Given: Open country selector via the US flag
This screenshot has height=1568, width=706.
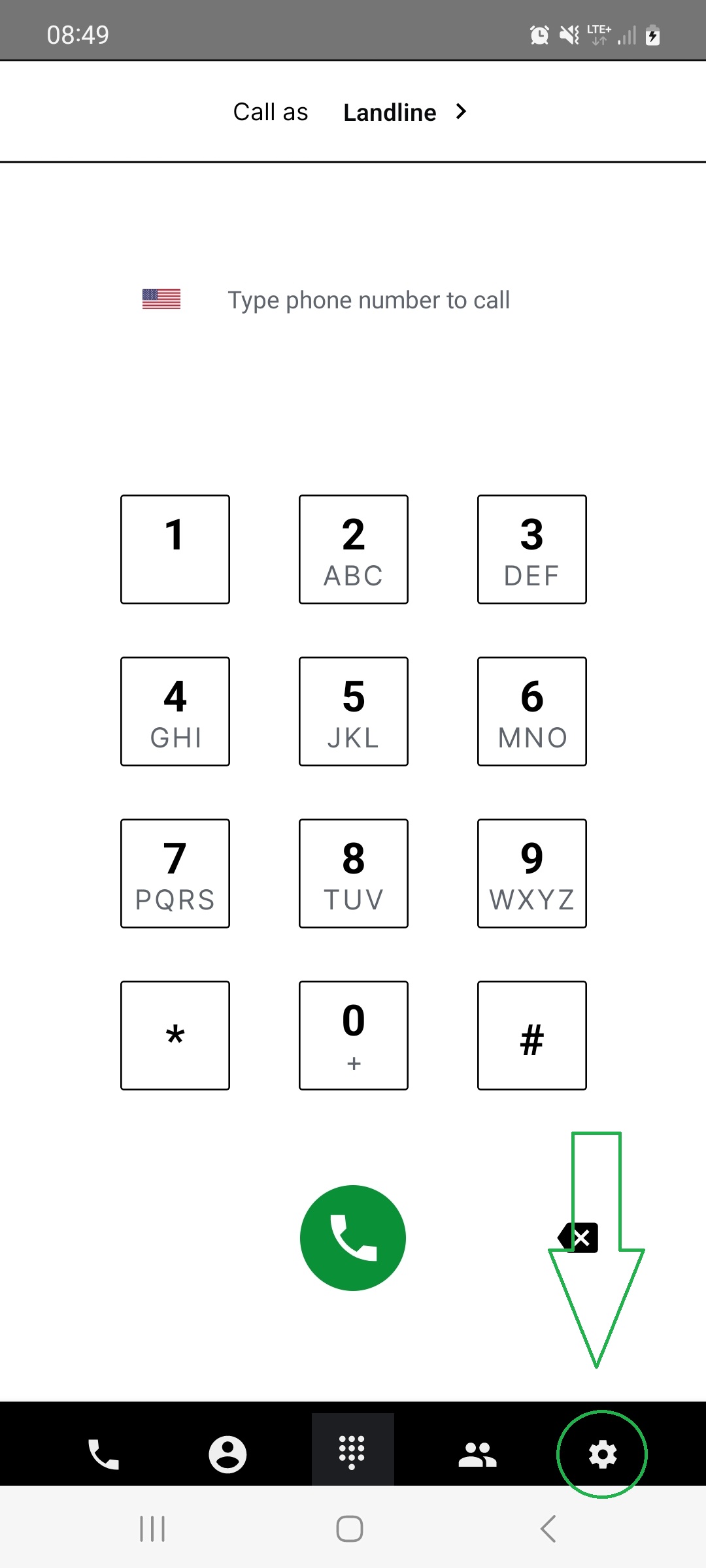Looking at the screenshot, I should [x=161, y=299].
